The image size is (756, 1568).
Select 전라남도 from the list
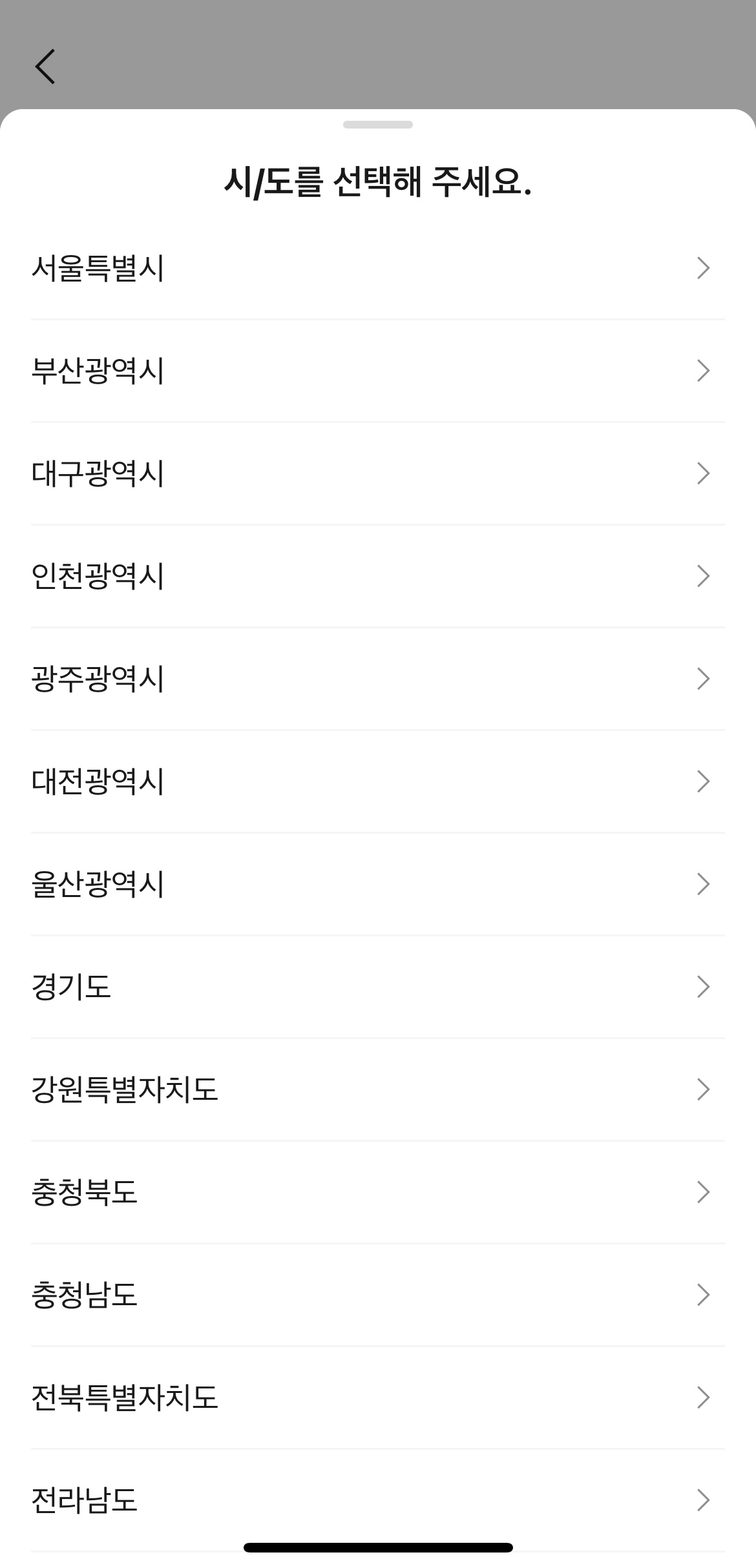pyautogui.click(x=258, y=1501)
